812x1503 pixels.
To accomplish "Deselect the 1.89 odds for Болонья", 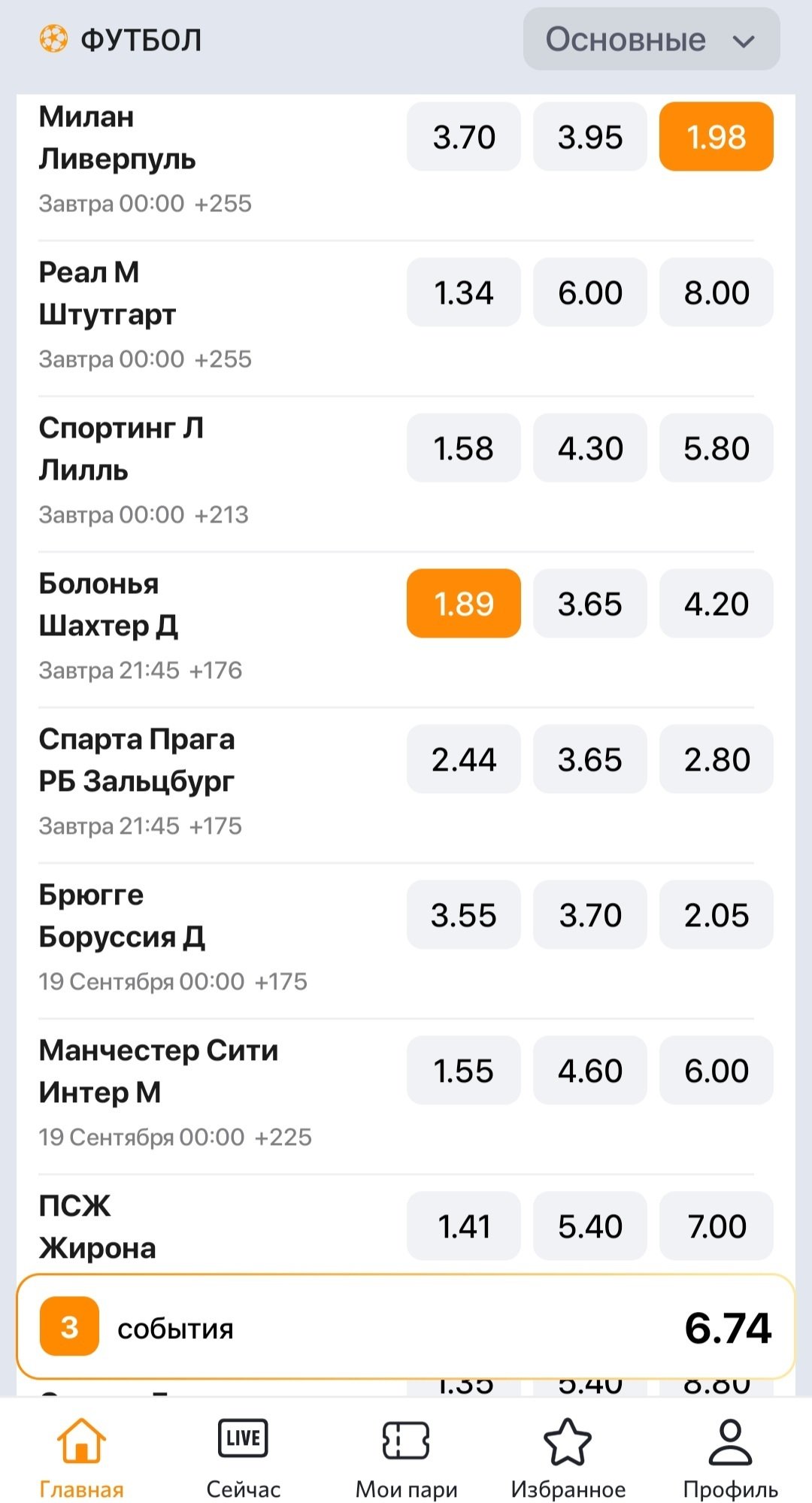I will pyautogui.click(x=463, y=604).
